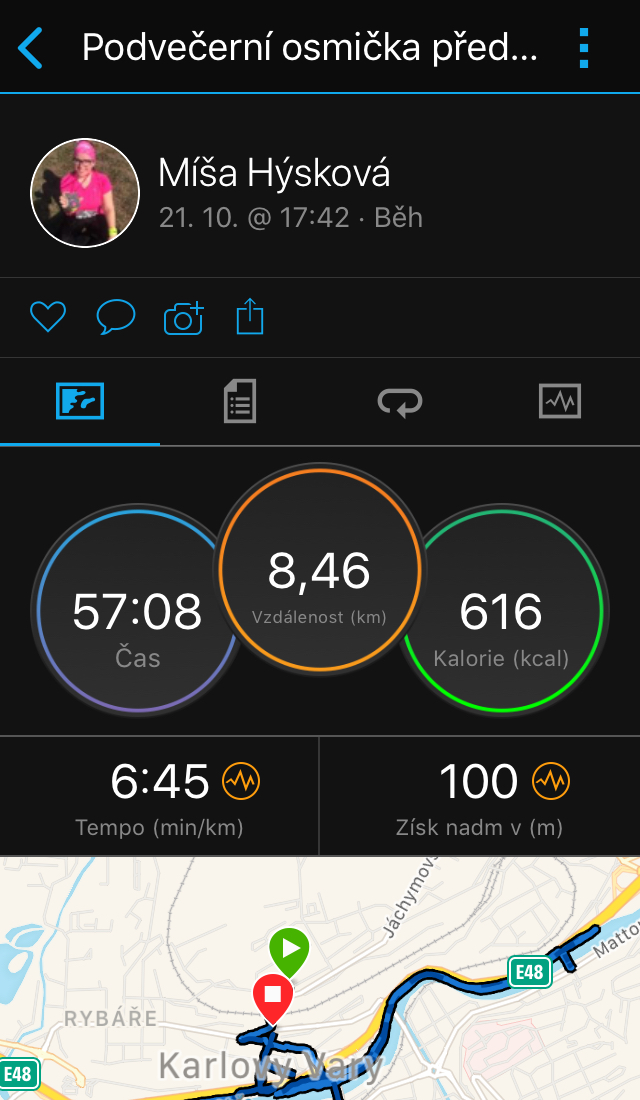Screen dimensions: 640x1100
Task: Add a photo using the camera icon
Action: tap(183, 318)
